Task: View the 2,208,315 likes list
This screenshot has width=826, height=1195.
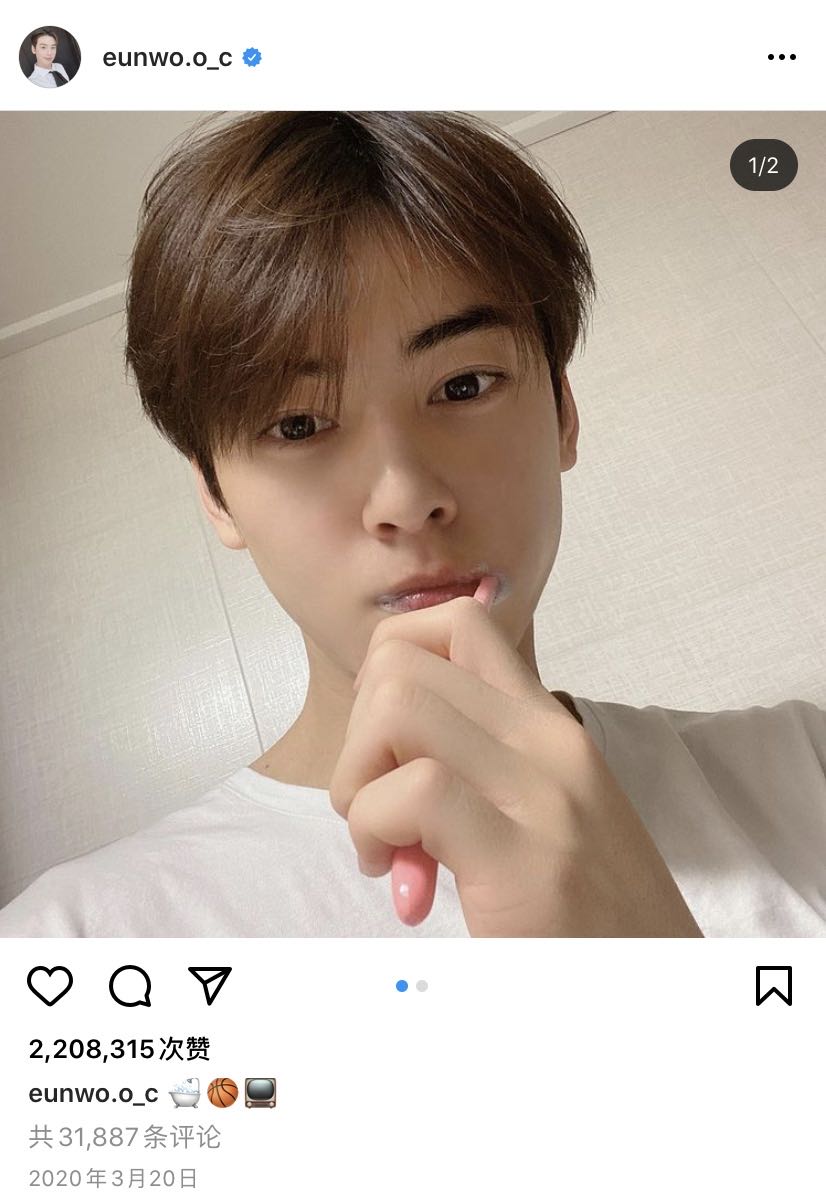Action: pos(120,1049)
